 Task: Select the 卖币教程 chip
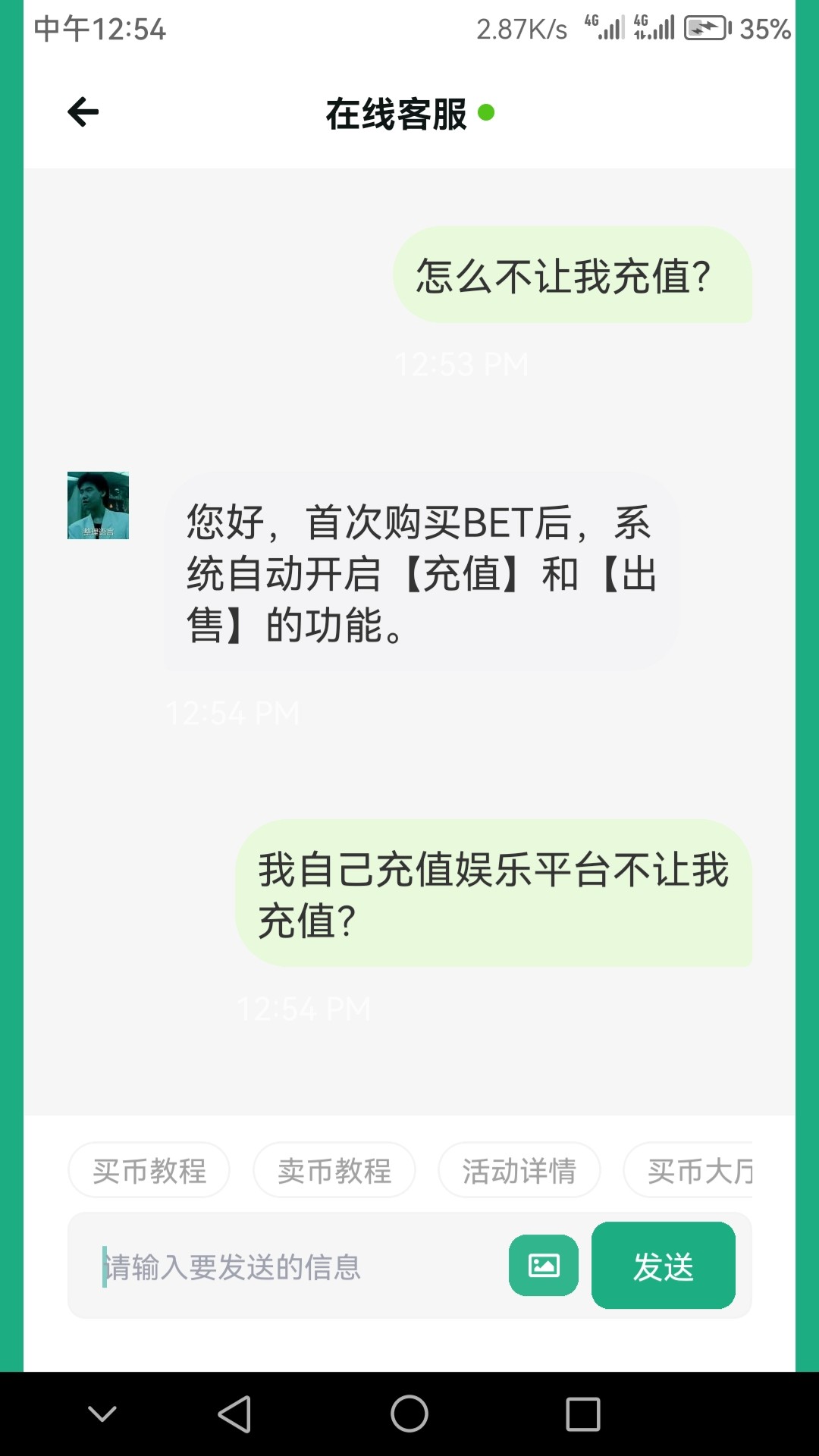click(x=334, y=1171)
